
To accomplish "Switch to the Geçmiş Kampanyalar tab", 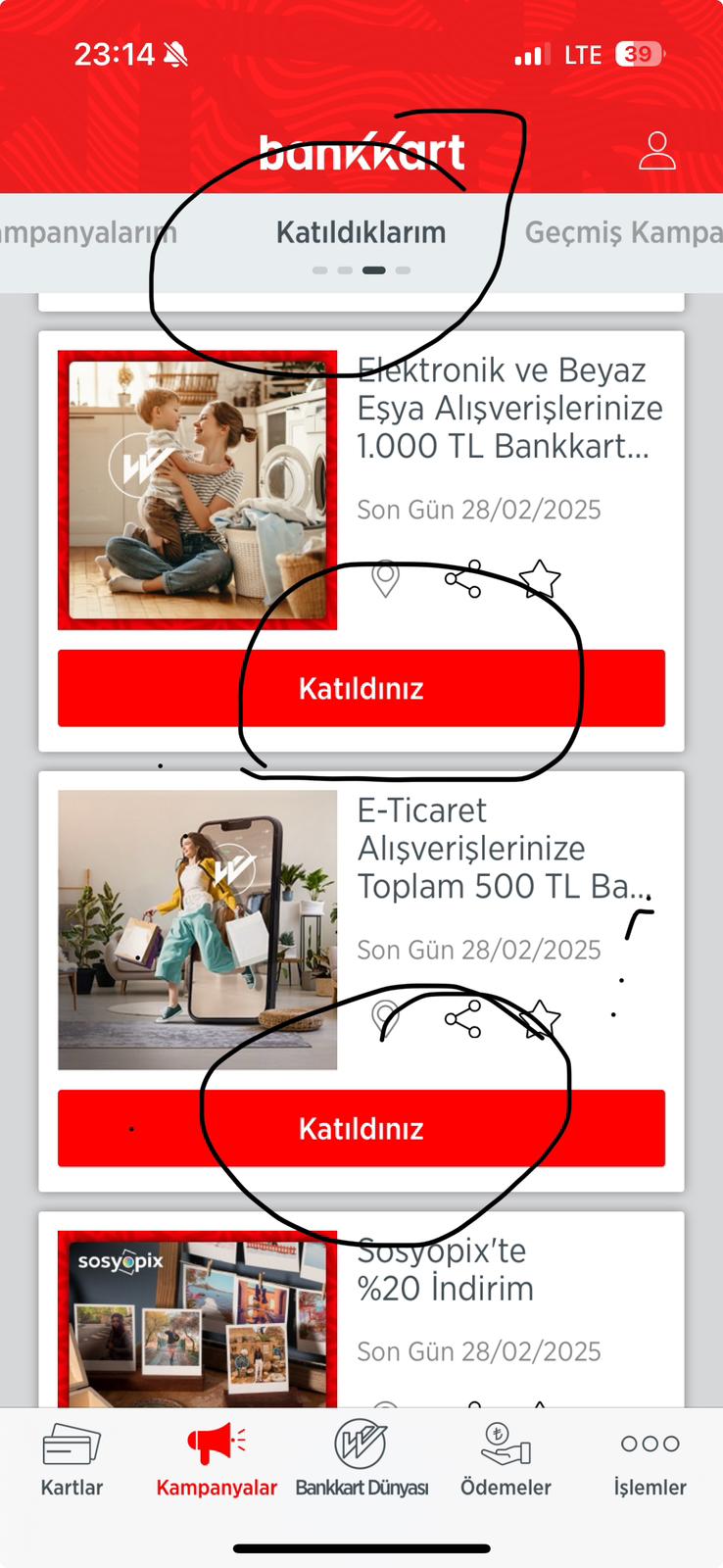I will point(623,232).
